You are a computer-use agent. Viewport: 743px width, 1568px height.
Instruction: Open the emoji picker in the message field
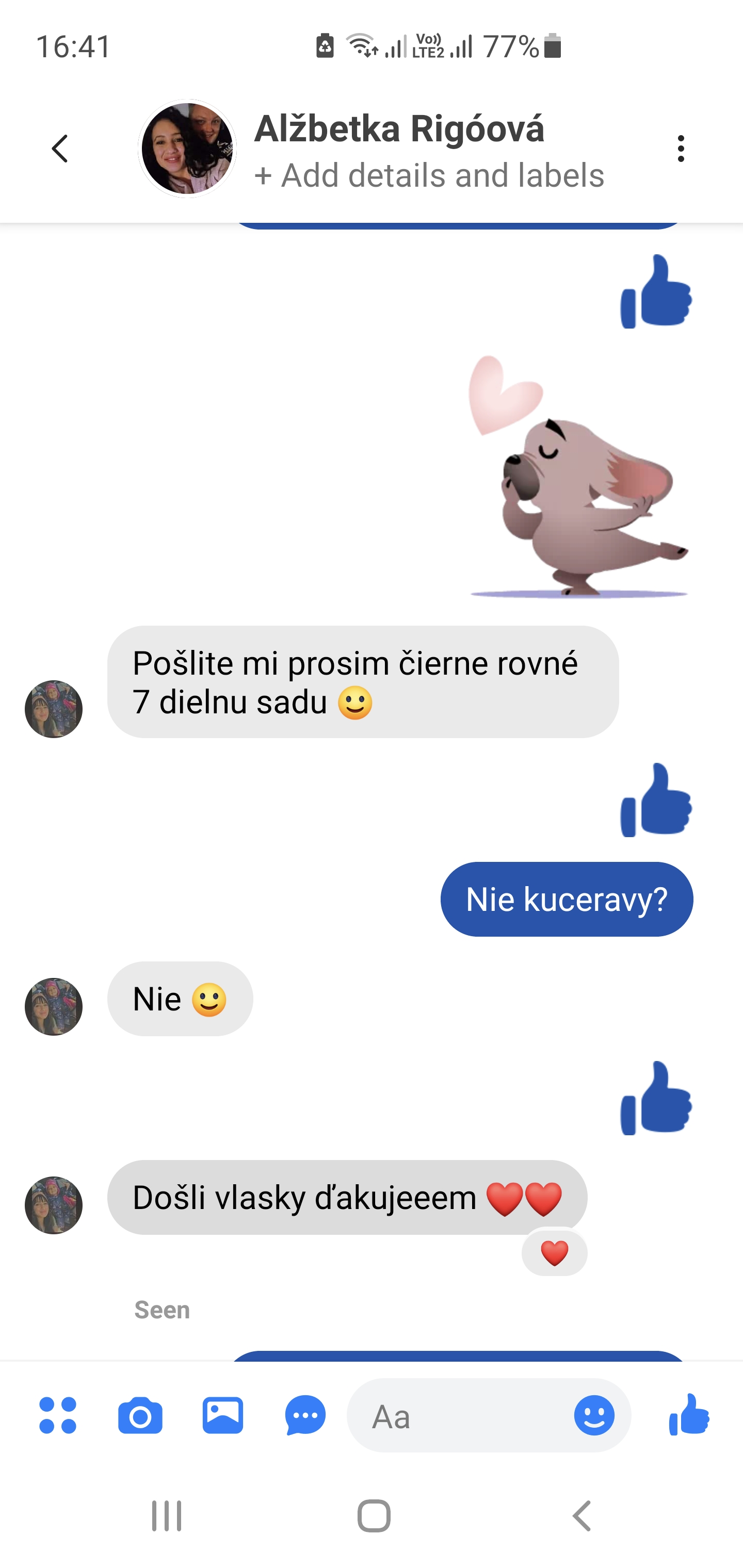tap(594, 1415)
